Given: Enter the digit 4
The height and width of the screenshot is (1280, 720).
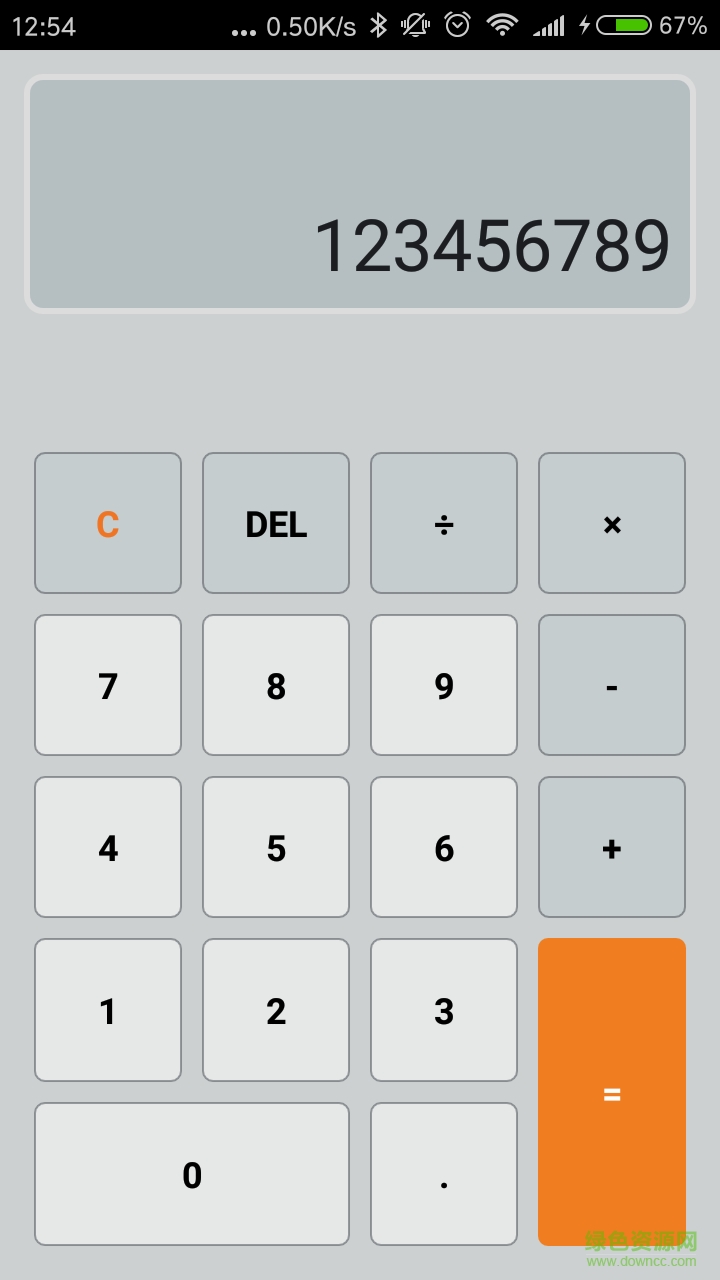Looking at the screenshot, I should click(x=108, y=847).
